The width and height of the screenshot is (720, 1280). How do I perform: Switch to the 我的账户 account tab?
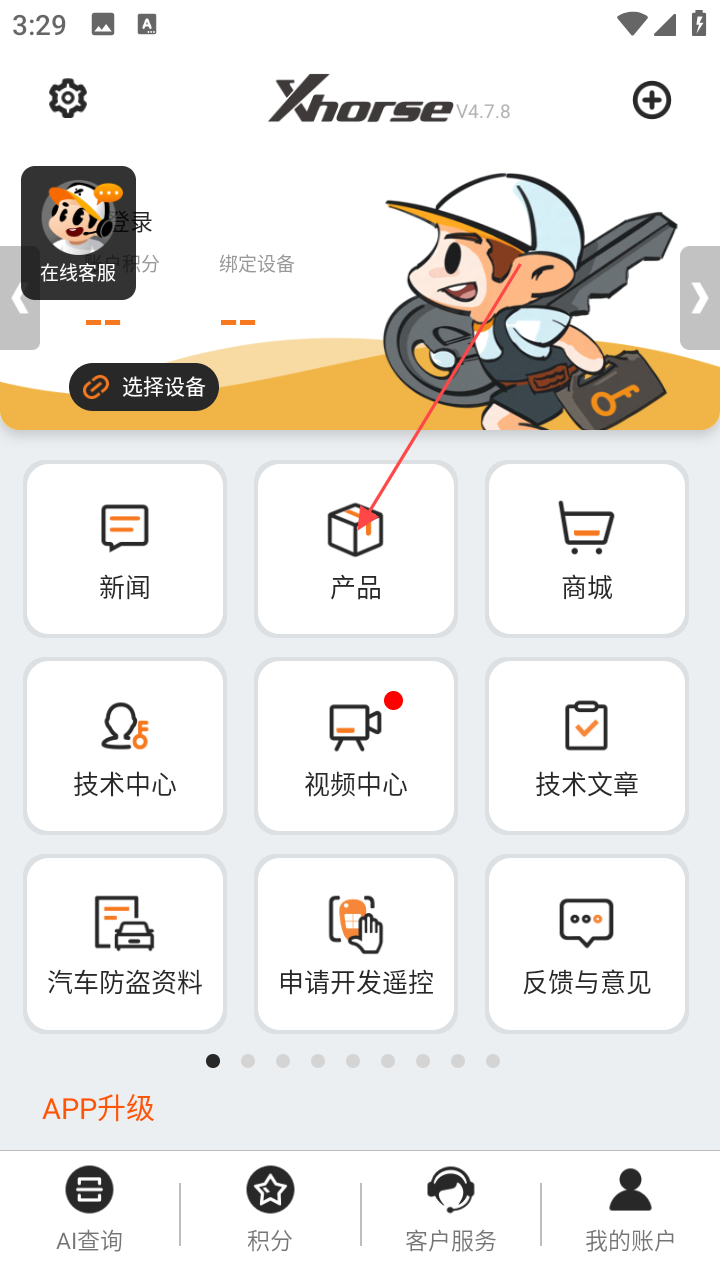(x=630, y=1210)
